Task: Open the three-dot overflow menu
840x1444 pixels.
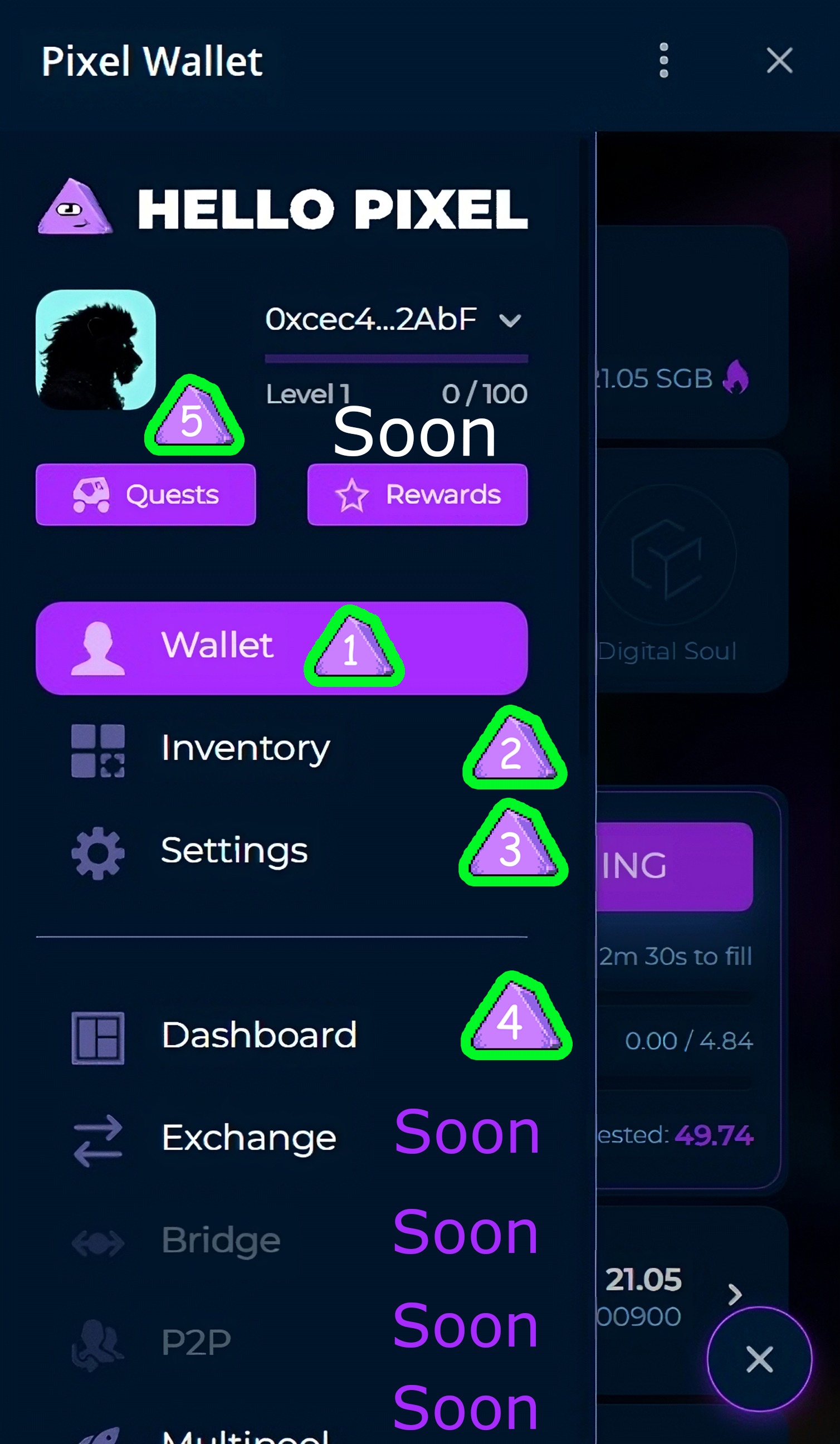Action: 663,60
